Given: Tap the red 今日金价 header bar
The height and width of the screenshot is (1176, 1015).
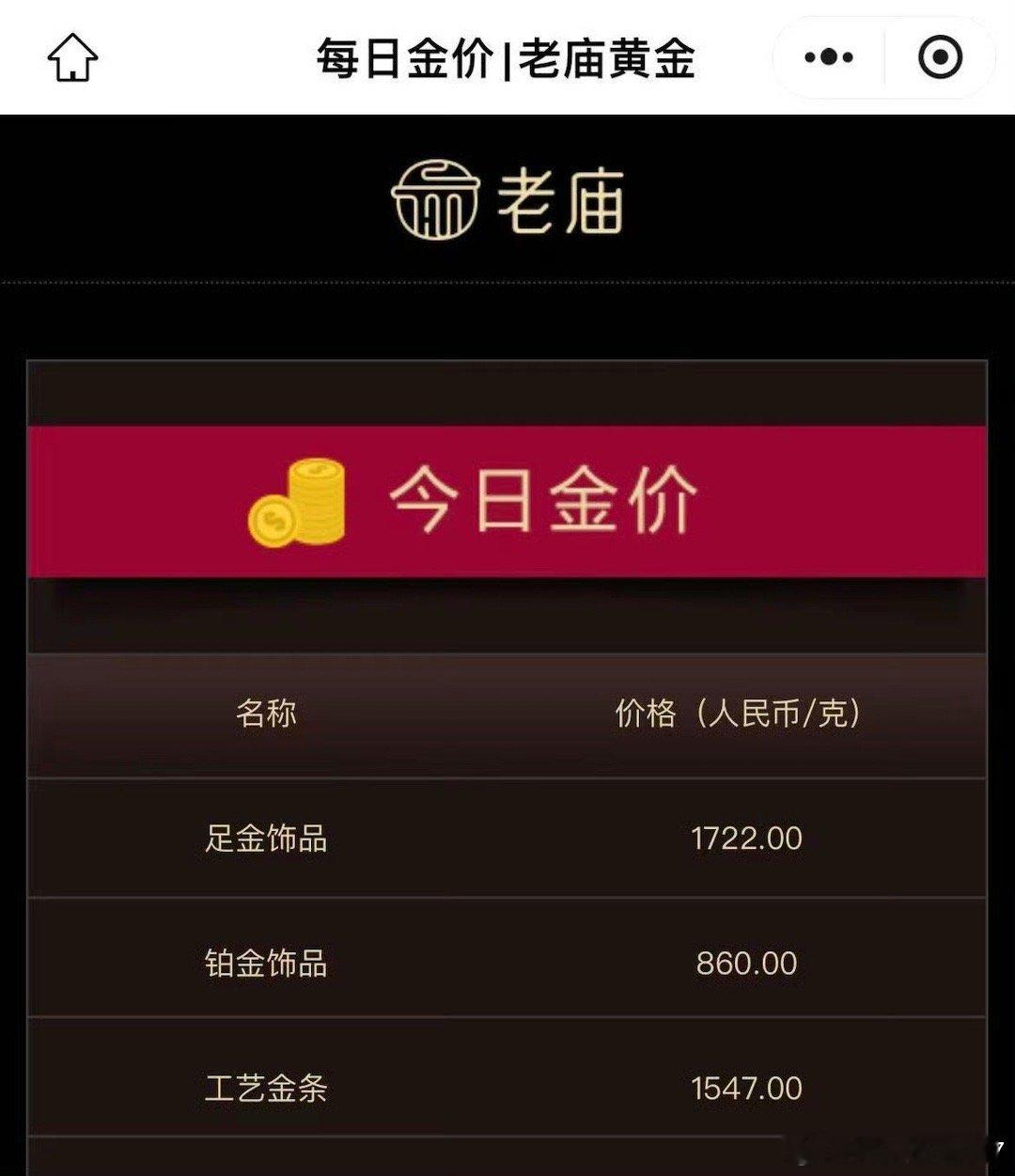Looking at the screenshot, I should click(507, 503).
